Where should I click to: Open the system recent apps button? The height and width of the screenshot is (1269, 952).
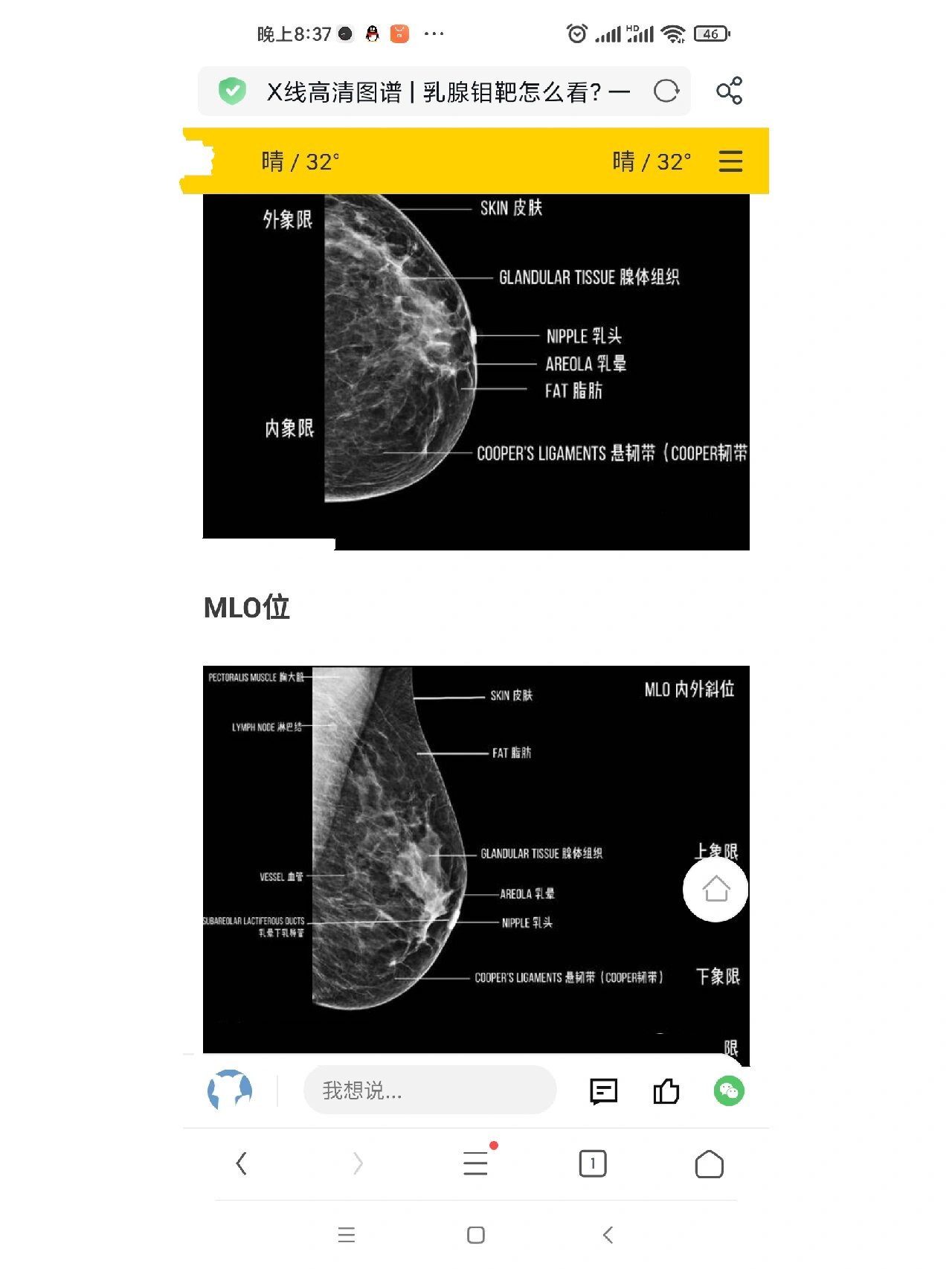pyautogui.click(x=346, y=1235)
